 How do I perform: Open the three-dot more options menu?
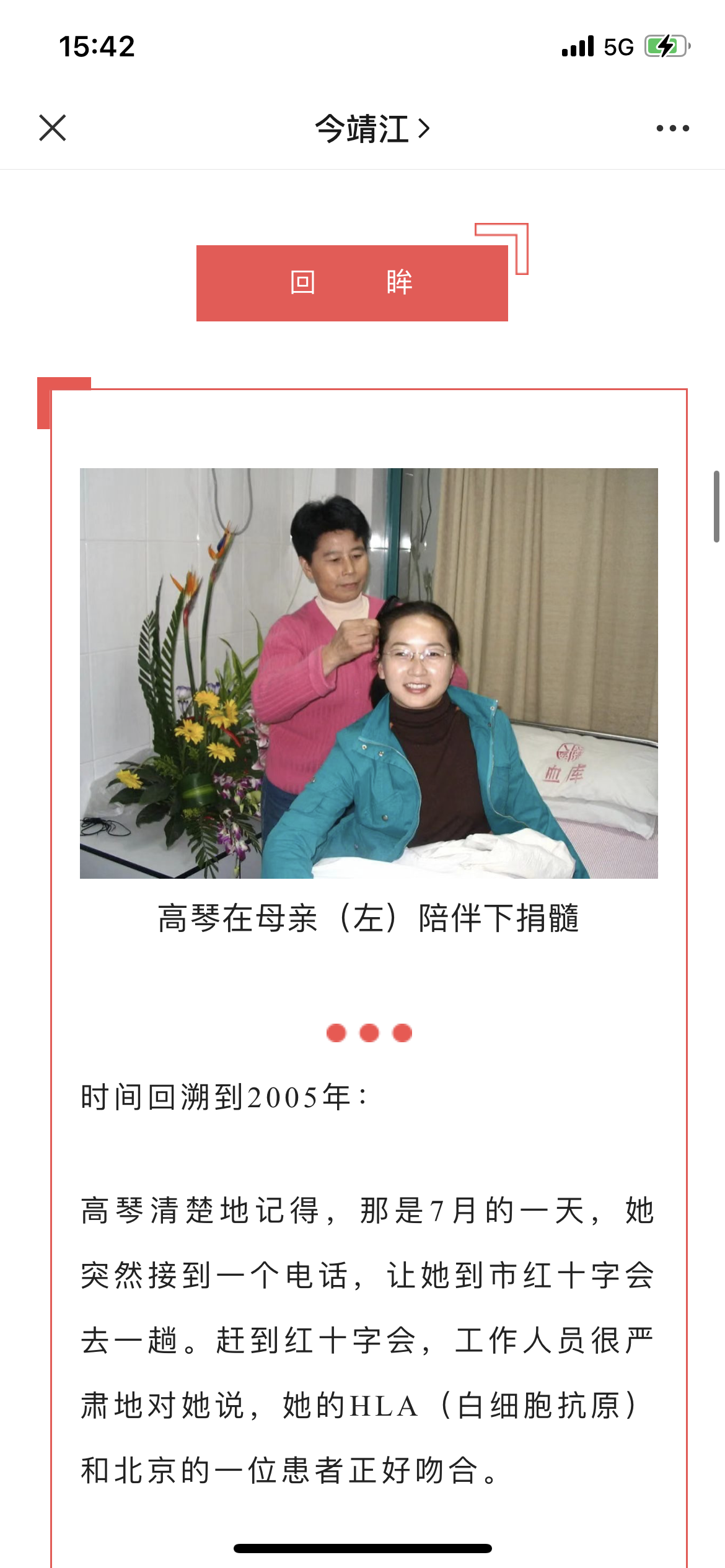pyautogui.click(x=672, y=128)
